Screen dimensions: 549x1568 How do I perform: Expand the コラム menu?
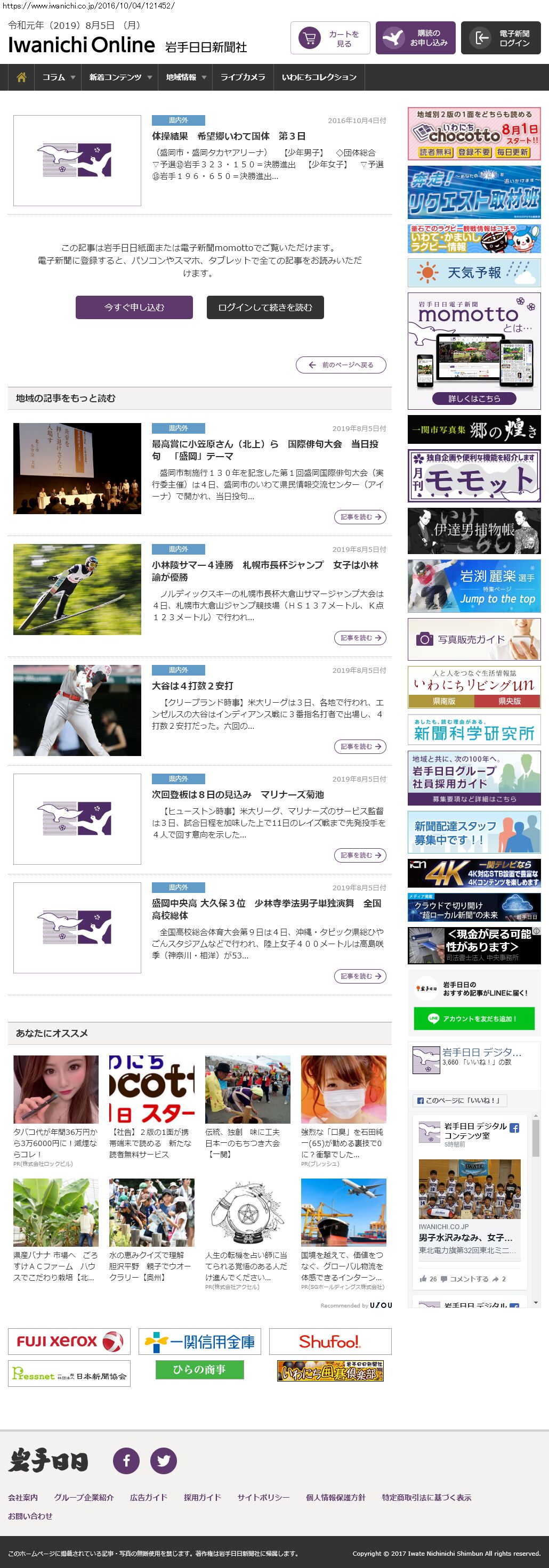pyautogui.click(x=59, y=77)
